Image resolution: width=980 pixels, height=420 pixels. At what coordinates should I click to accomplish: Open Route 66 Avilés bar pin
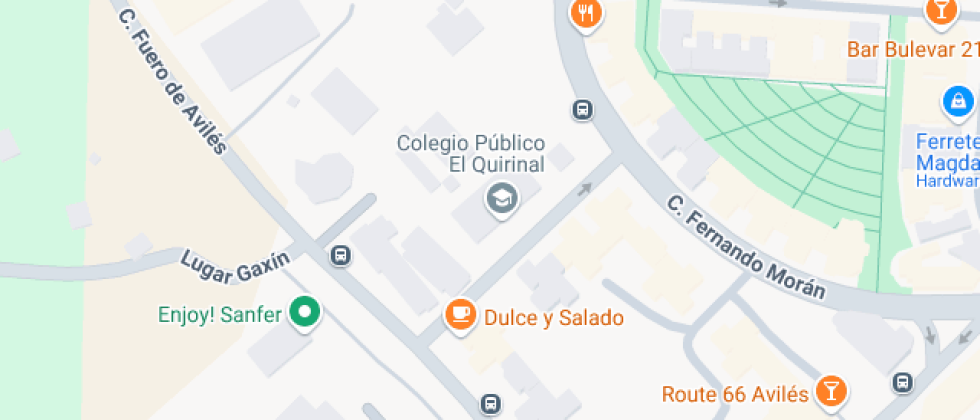tap(830, 391)
